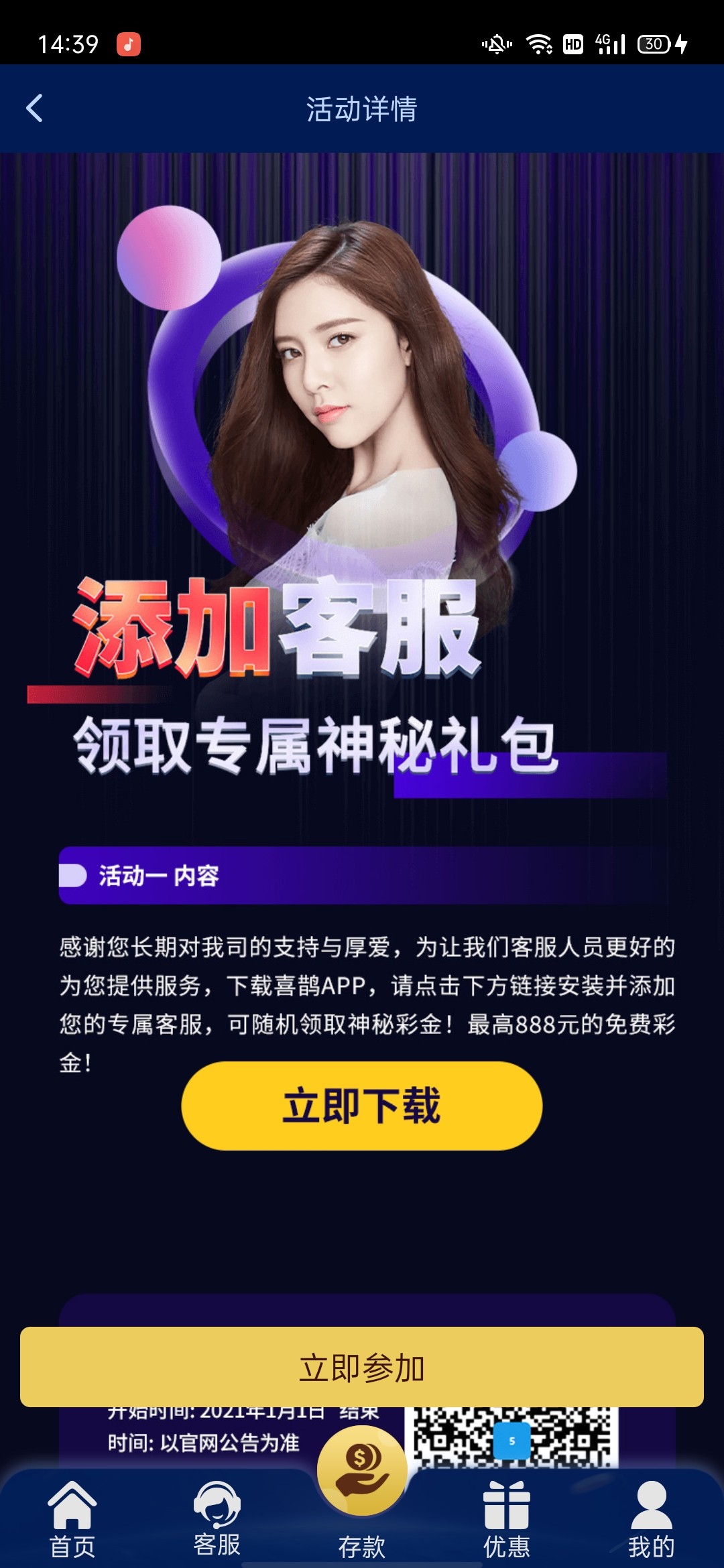Go back from the 活动详情 page
The image size is (724, 1568).
(x=35, y=109)
